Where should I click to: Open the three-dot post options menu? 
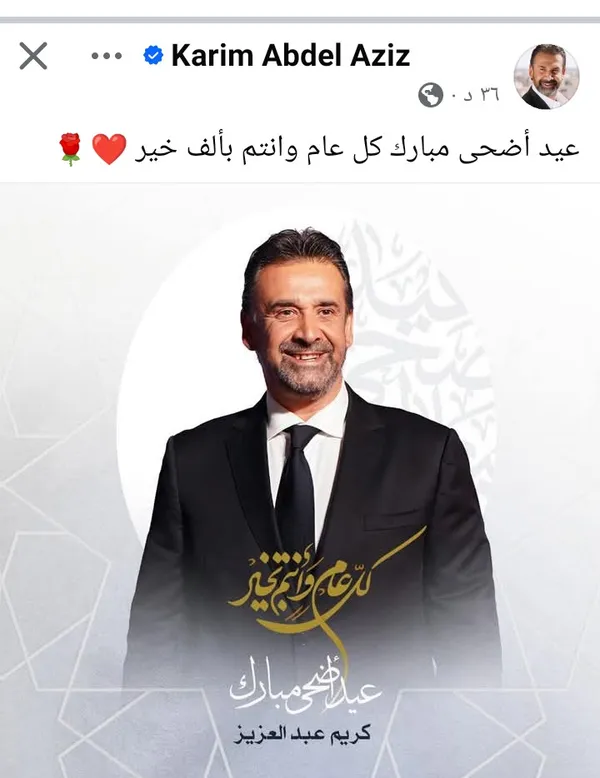pyautogui.click(x=106, y=56)
